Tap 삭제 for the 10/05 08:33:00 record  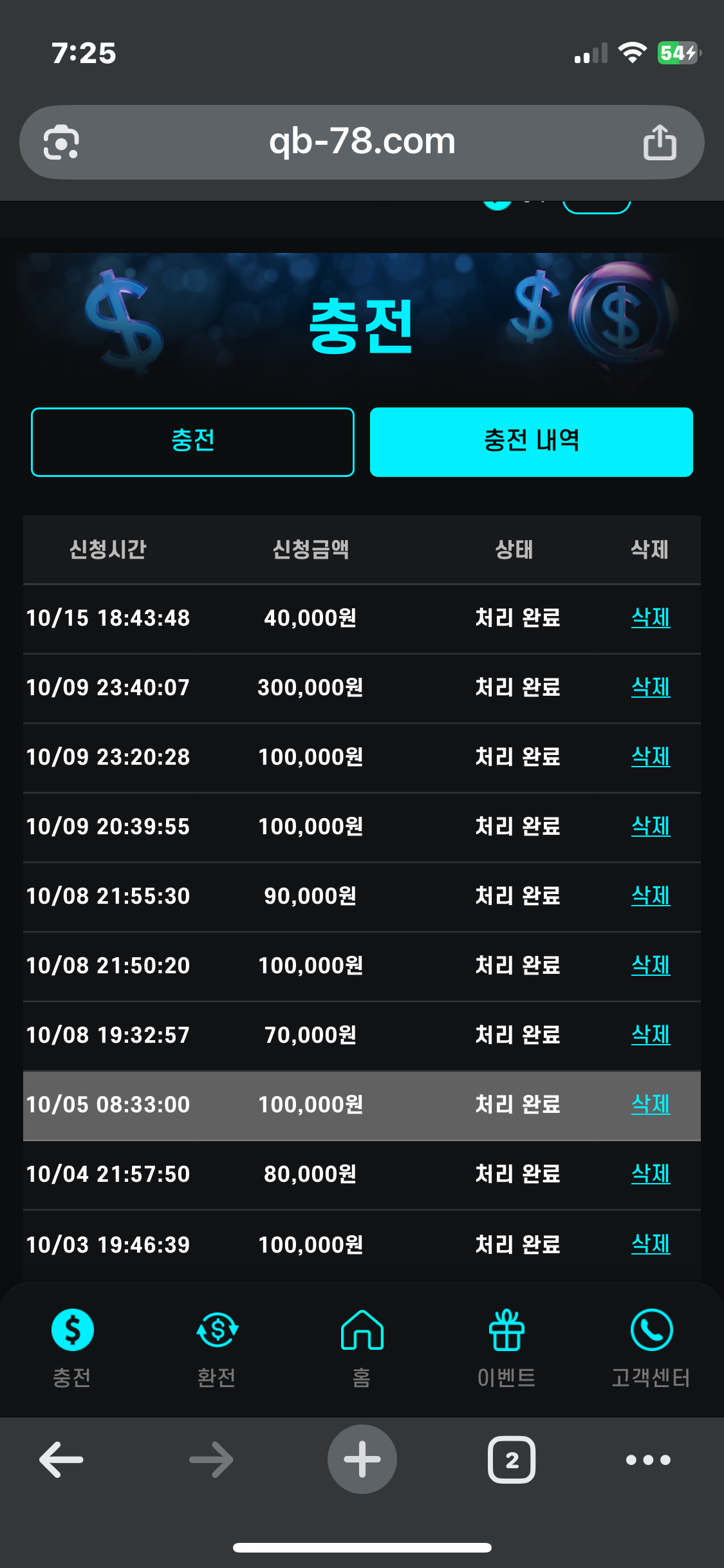pyautogui.click(x=651, y=1105)
